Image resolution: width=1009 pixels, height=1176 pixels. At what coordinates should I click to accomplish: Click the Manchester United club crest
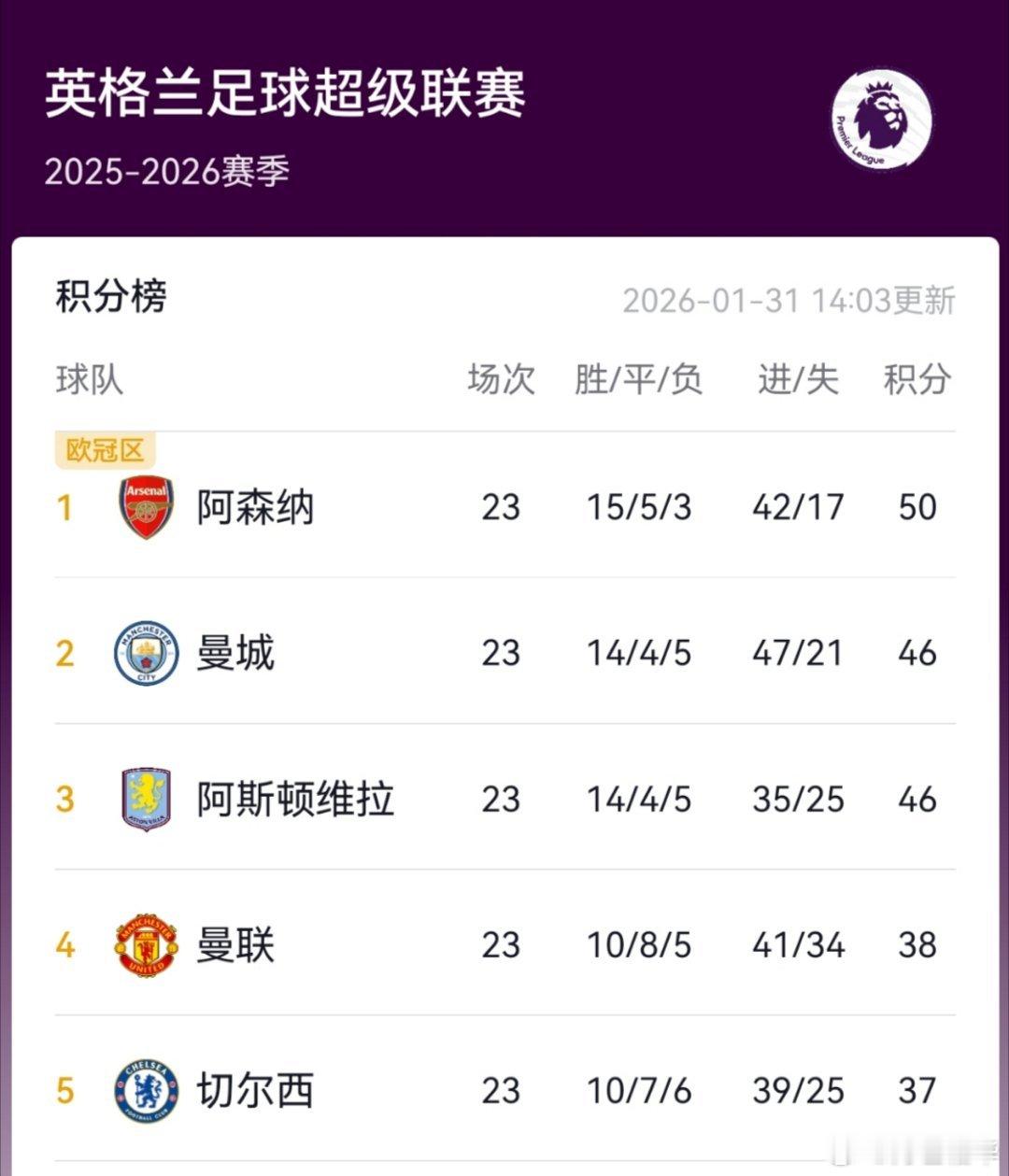[145, 945]
